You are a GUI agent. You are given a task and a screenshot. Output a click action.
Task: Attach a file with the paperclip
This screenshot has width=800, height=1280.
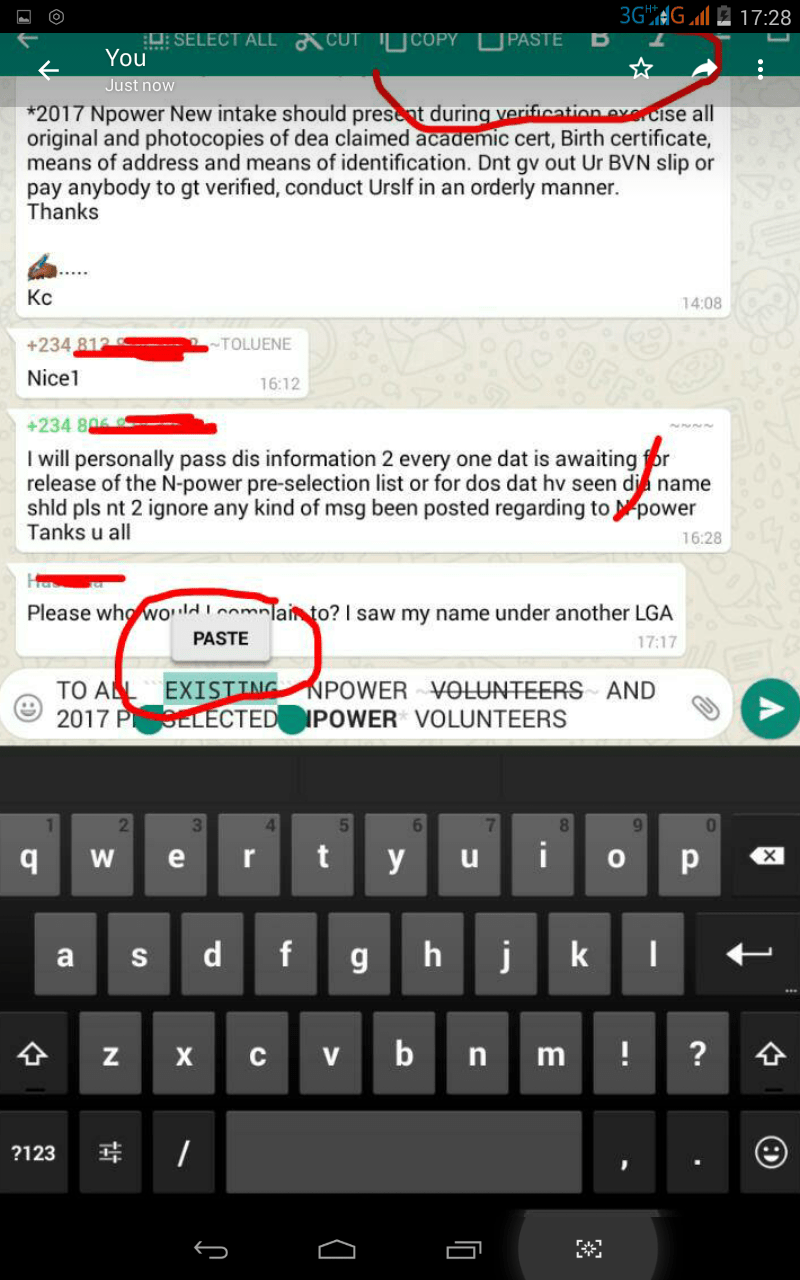coord(706,707)
